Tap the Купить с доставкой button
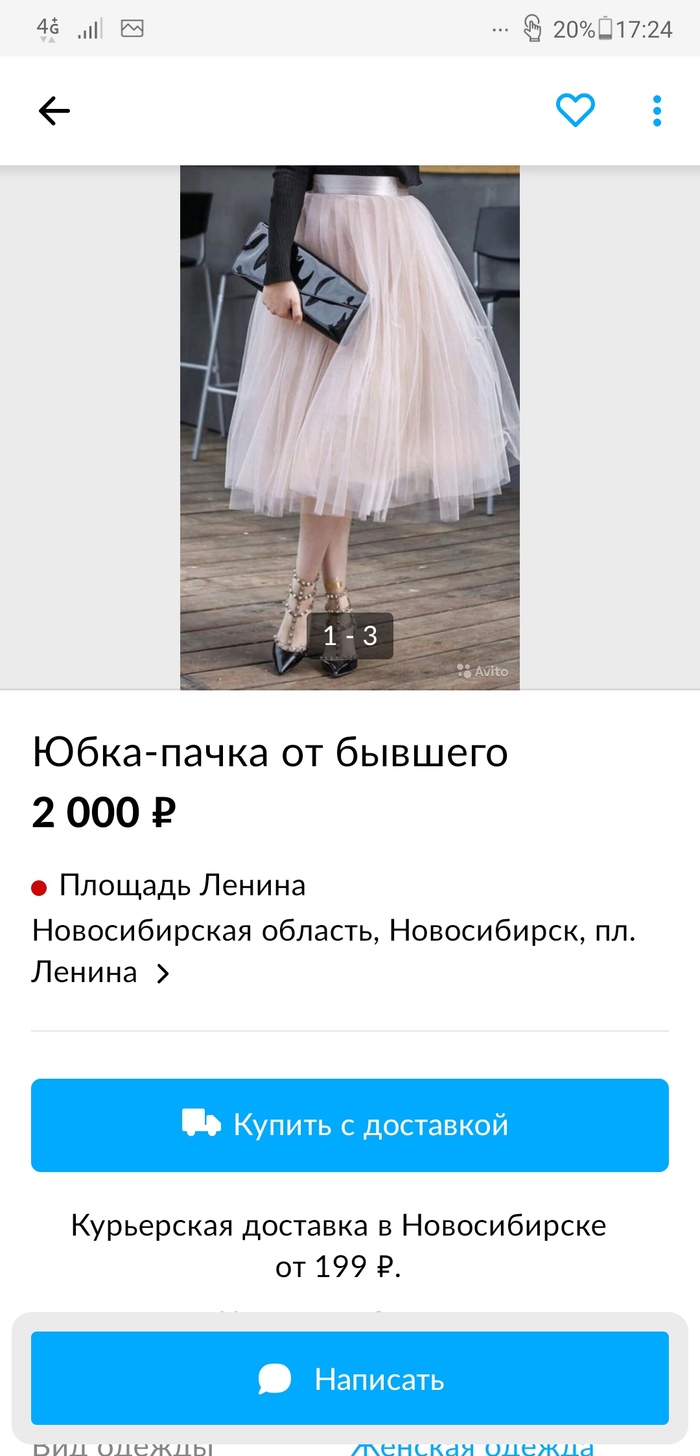The height and width of the screenshot is (1456, 700). [x=350, y=1125]
